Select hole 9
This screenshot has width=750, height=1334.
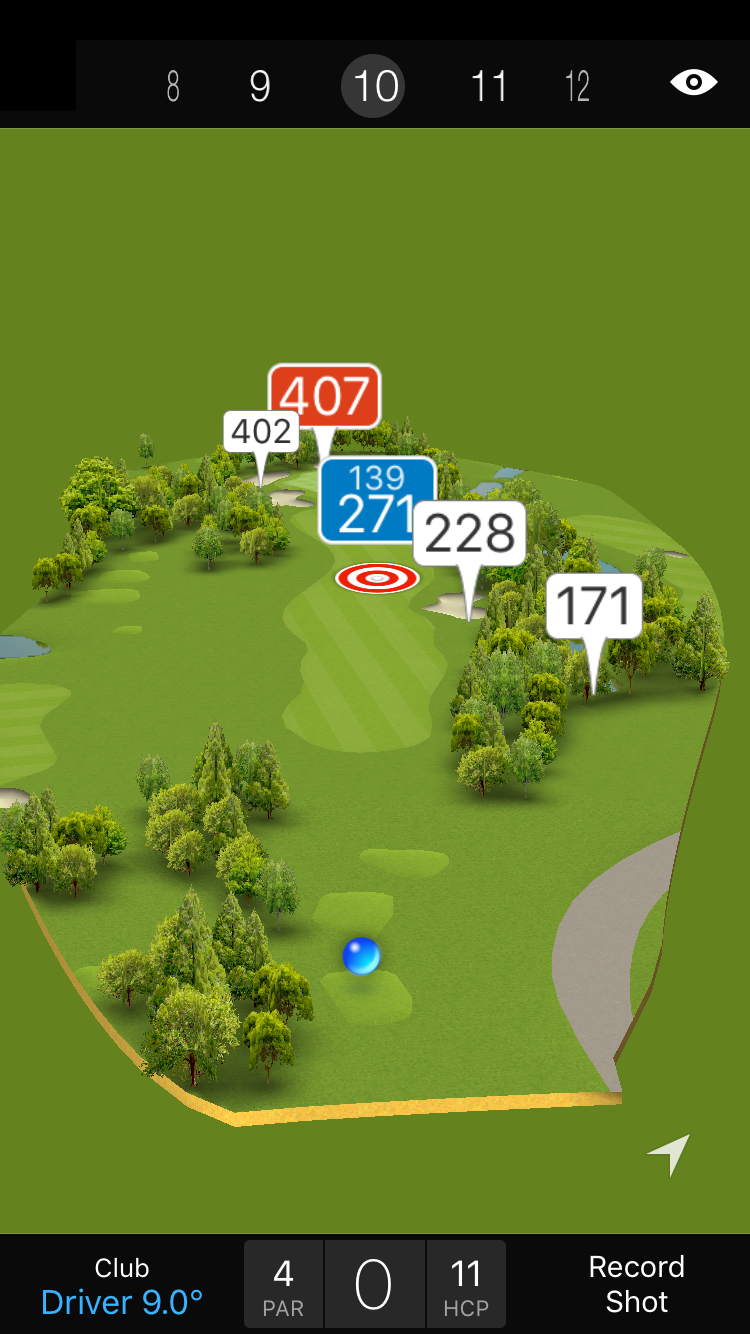point(260,87)
